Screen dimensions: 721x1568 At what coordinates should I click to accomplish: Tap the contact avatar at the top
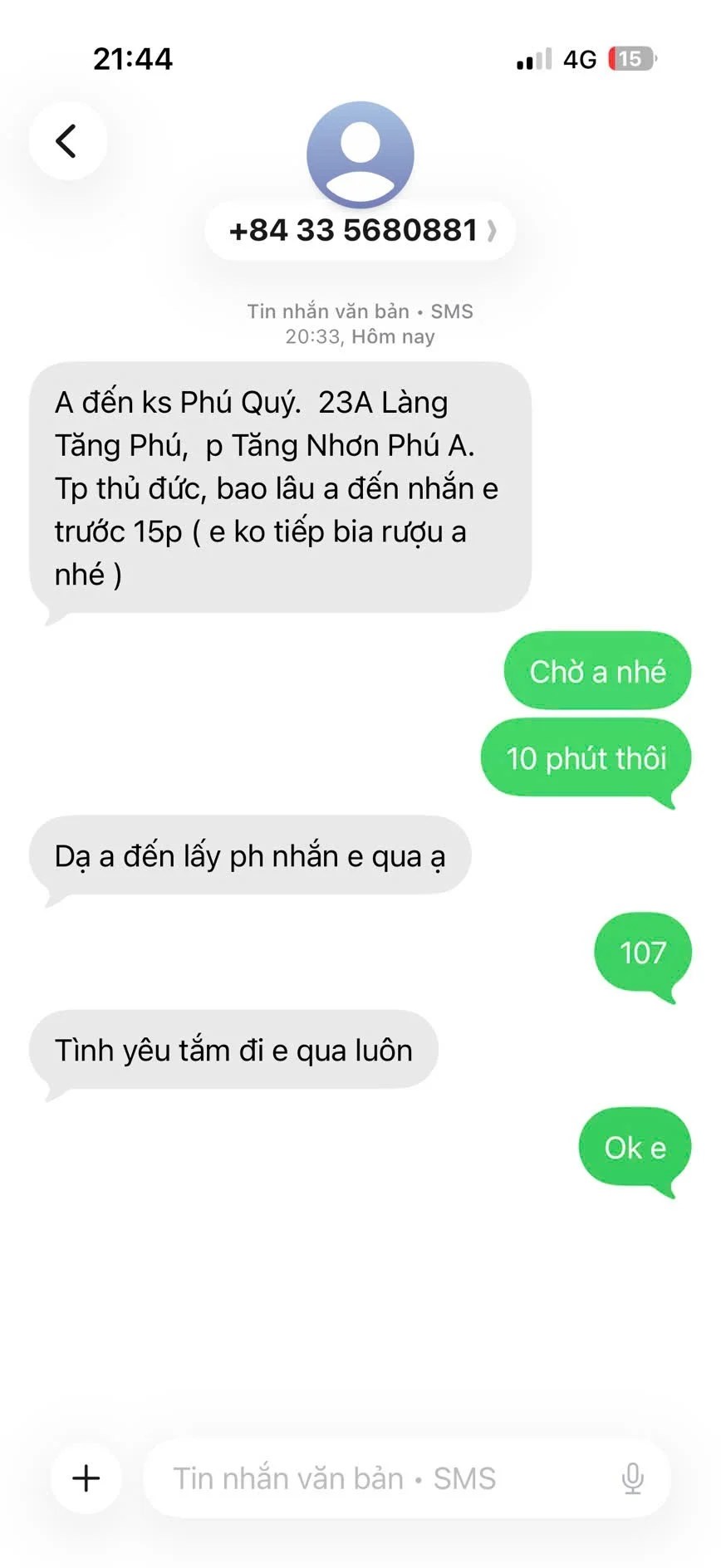coord(360,154)
